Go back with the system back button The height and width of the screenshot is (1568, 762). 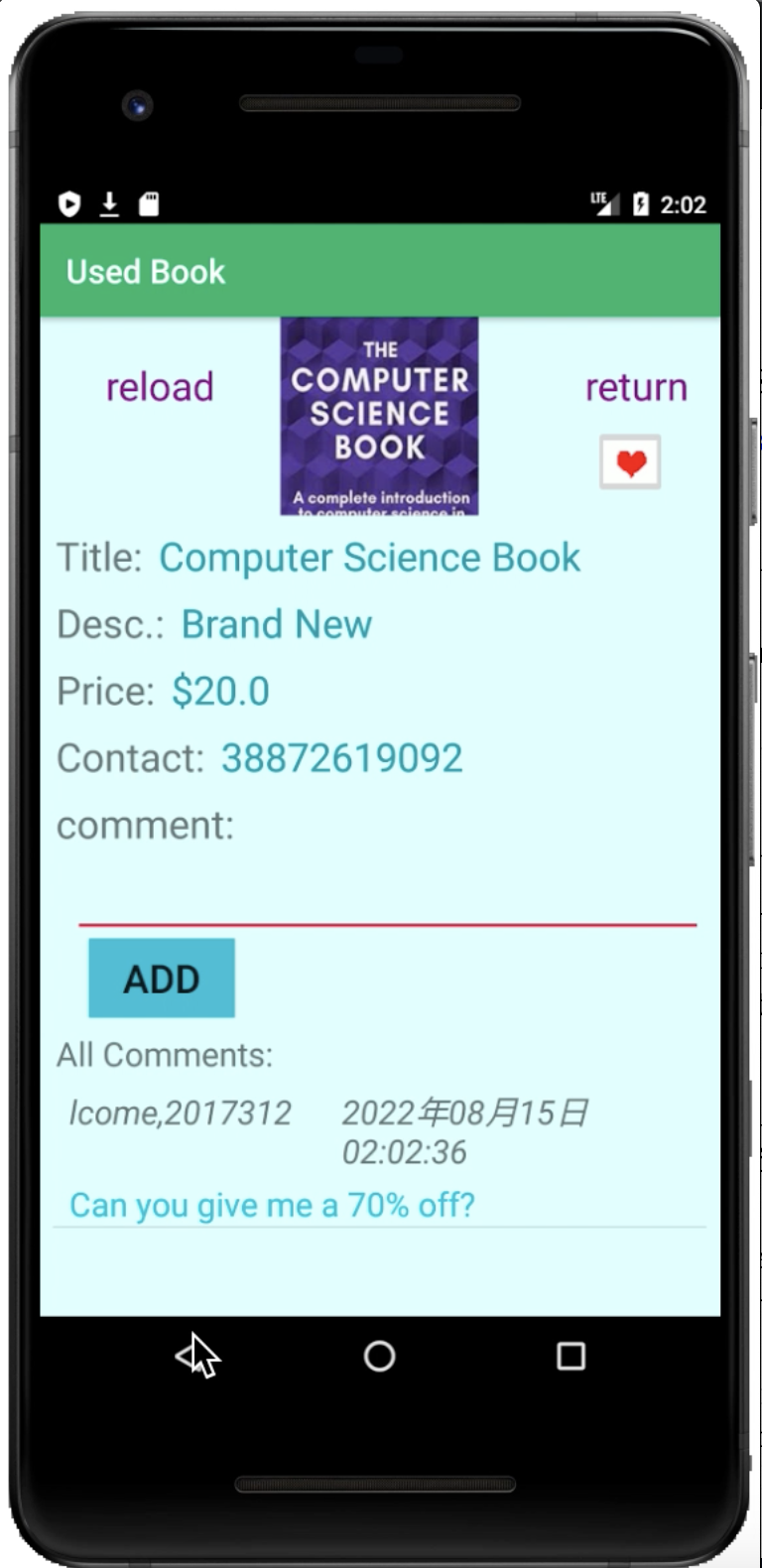[190, 1356]
